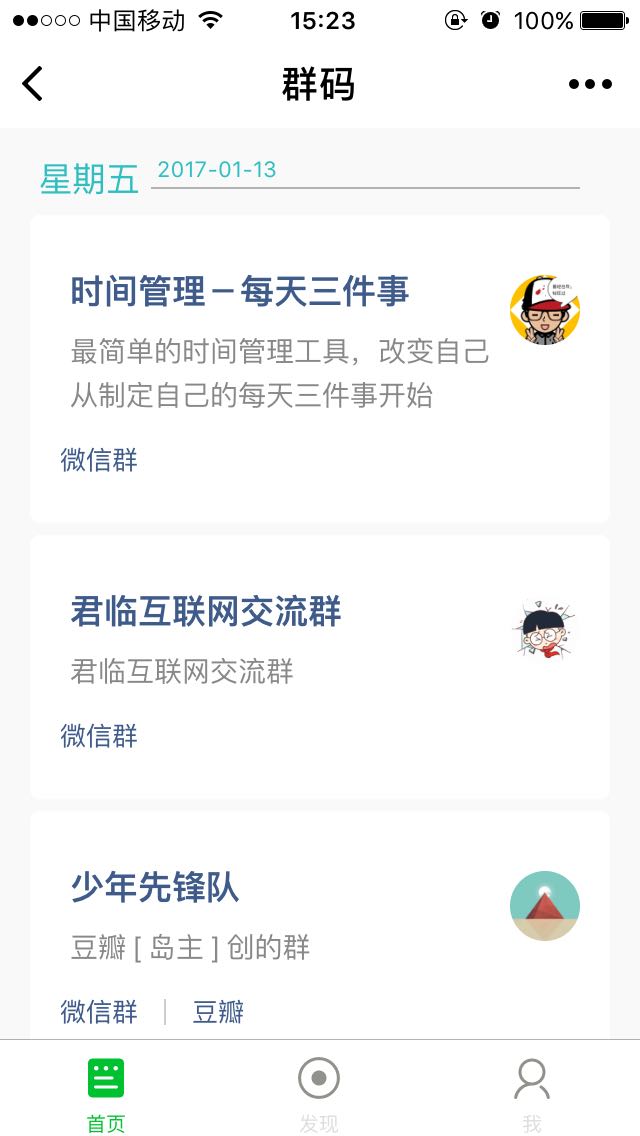Switch to the 发现 tab
640x1136 pixels.
(319, 1094)
